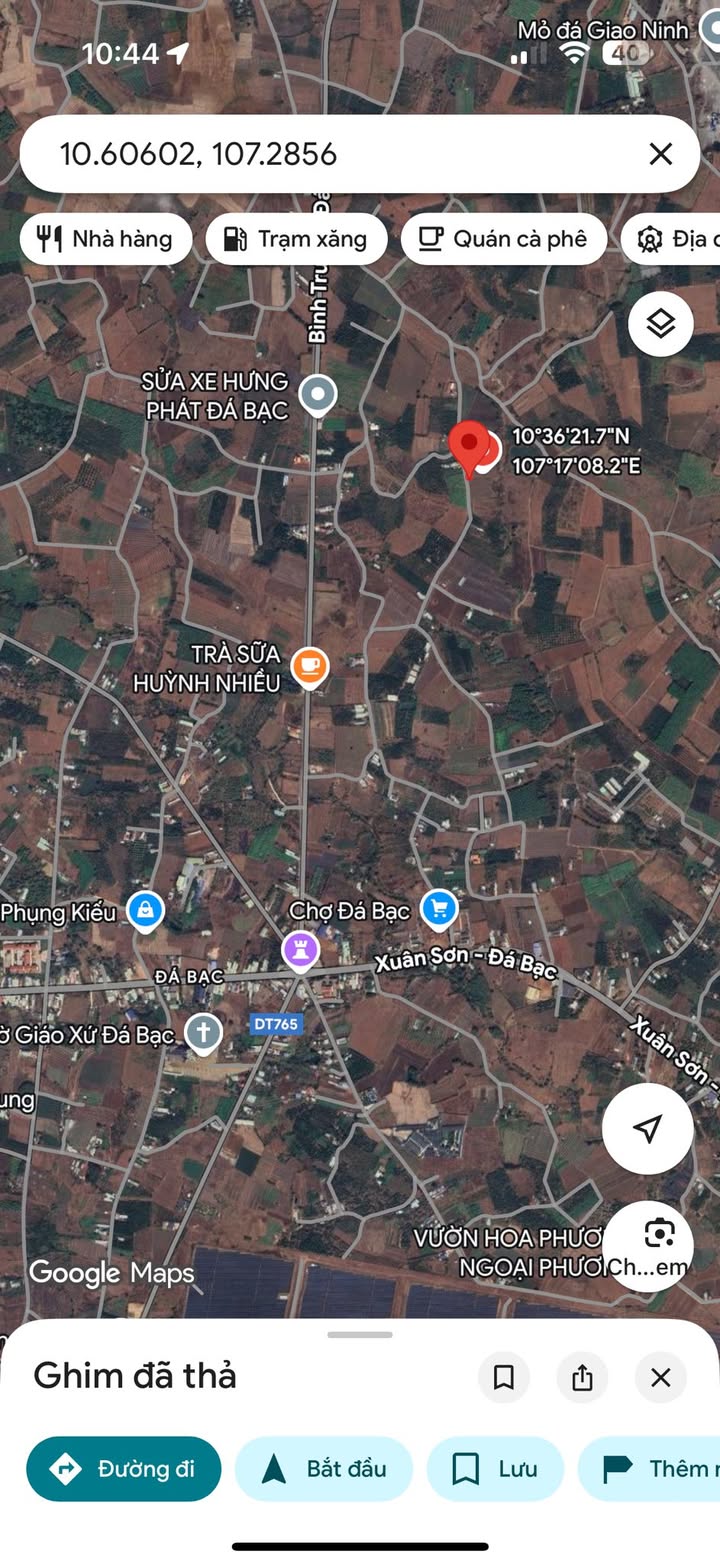
Task: Open Chợ Đá Bạc place marker
Action: 439,909
